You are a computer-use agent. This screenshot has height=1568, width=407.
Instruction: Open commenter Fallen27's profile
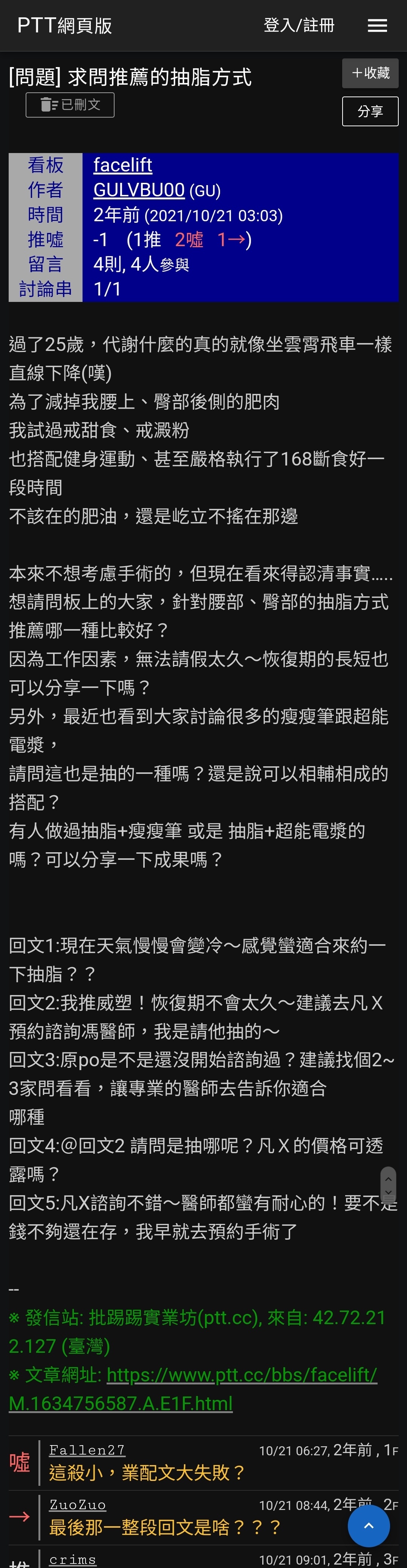click(x=87, y=1450)
